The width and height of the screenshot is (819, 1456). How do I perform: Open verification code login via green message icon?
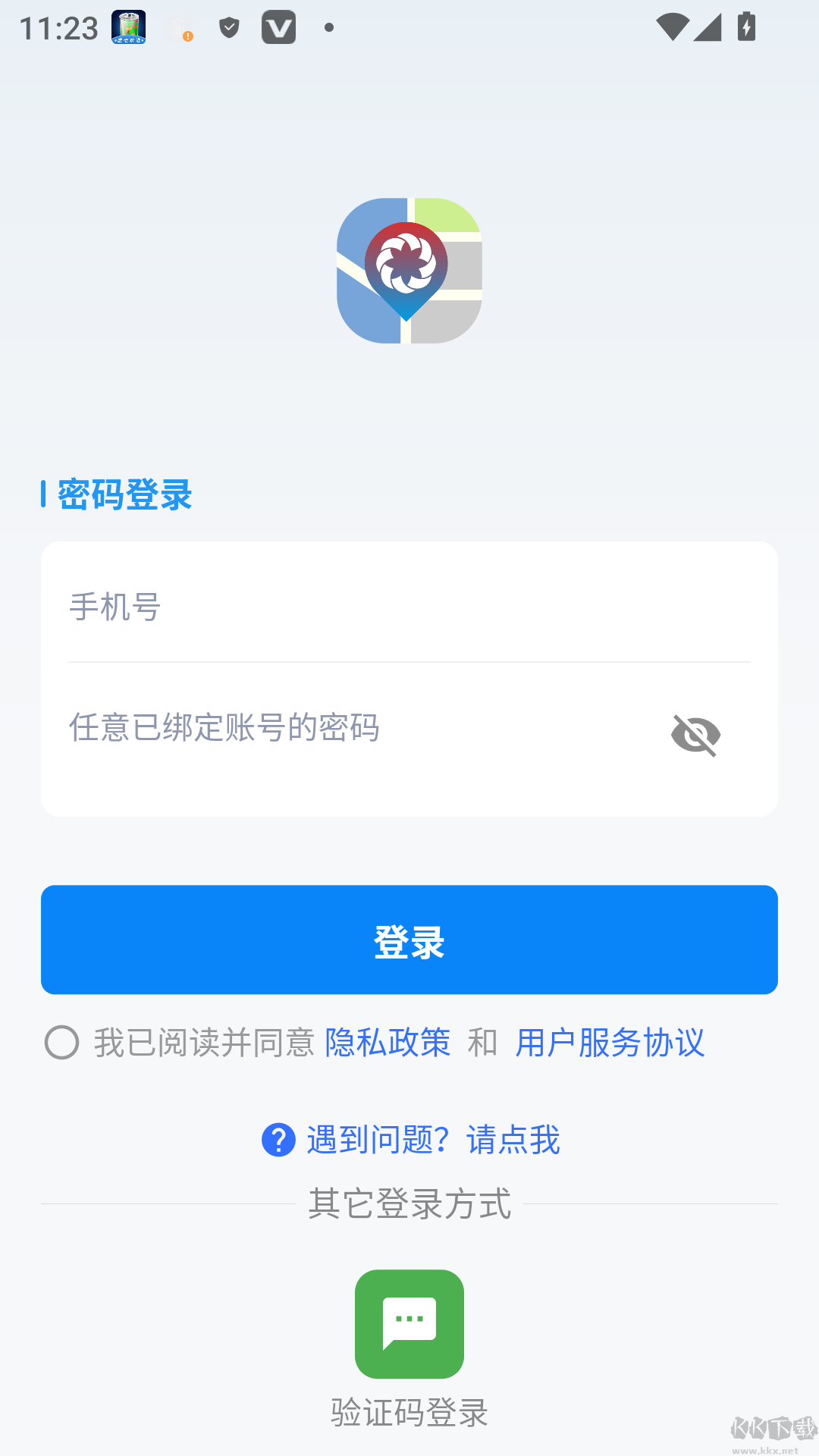(409, 1323)
